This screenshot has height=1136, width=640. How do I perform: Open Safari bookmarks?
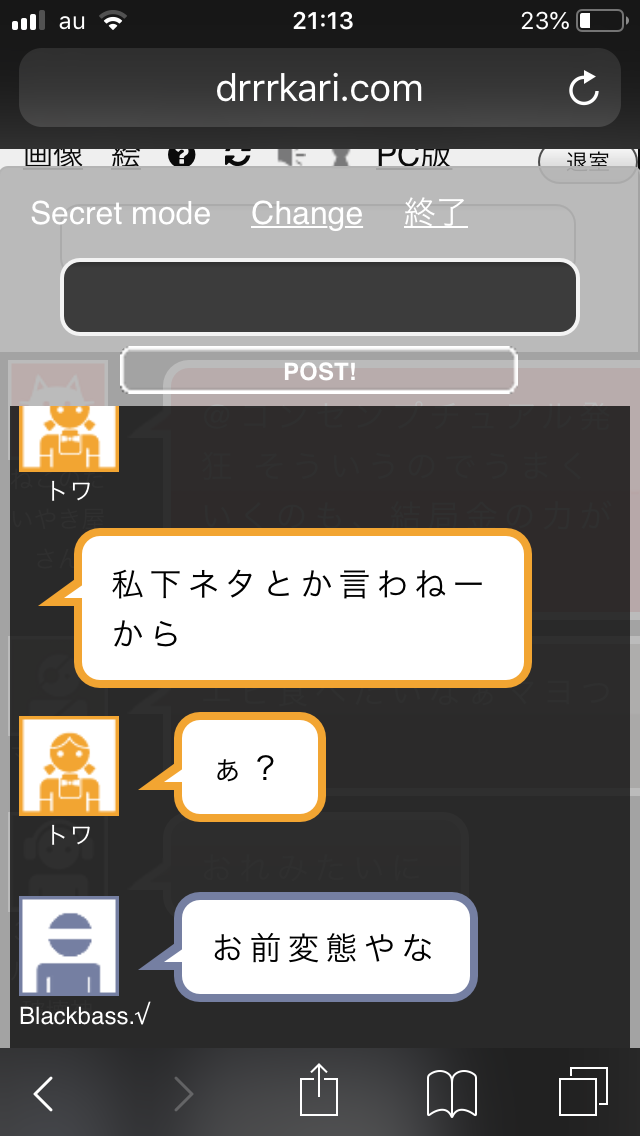(452, 1093)
